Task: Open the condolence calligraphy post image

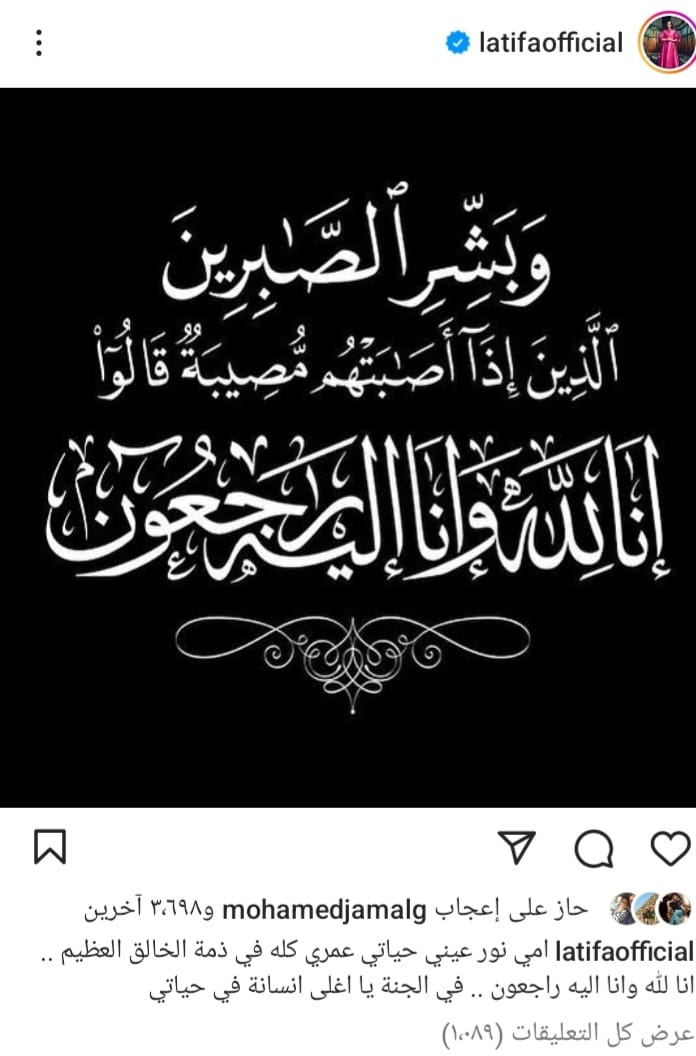Action: point(348,446)
